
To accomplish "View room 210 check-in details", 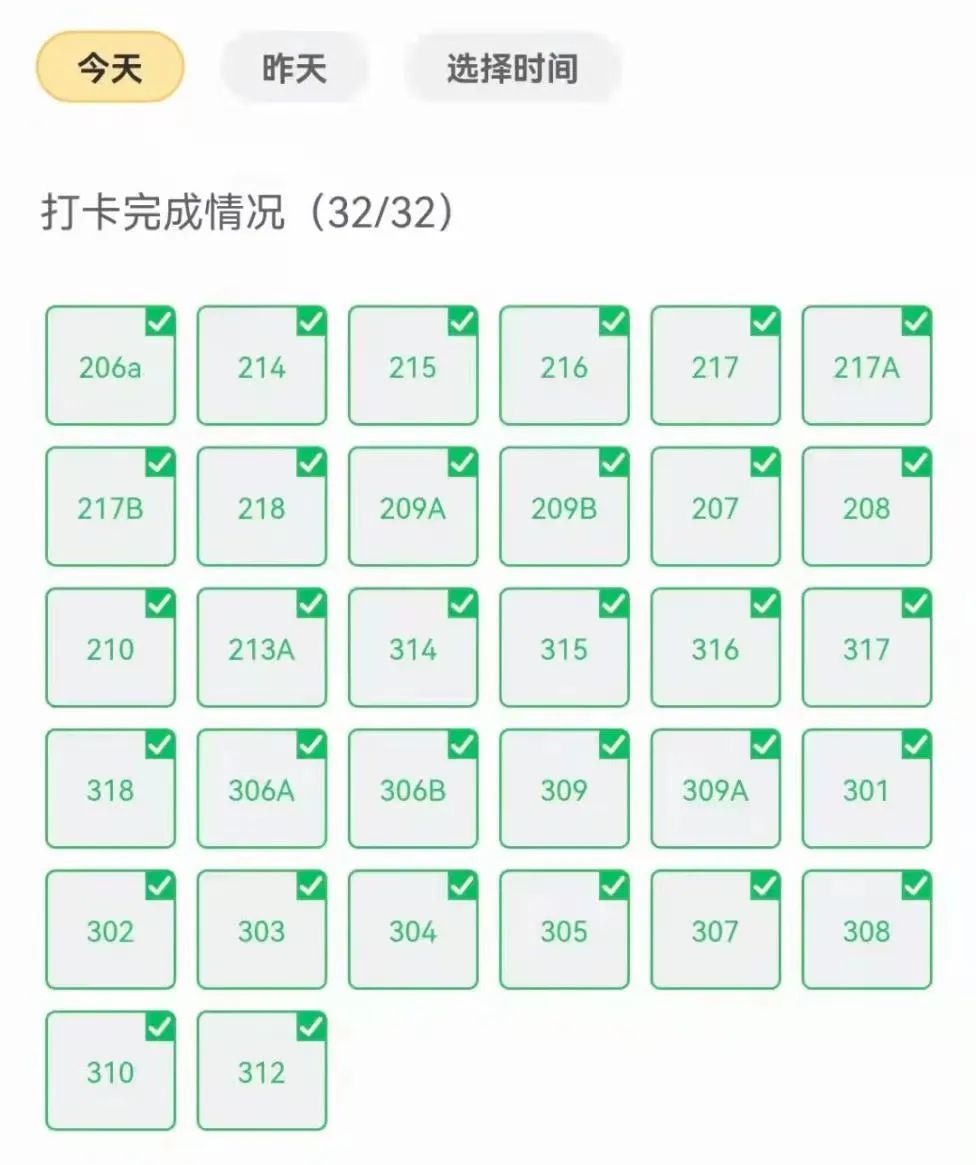I will pyautogui.click(x=110, y=649).
